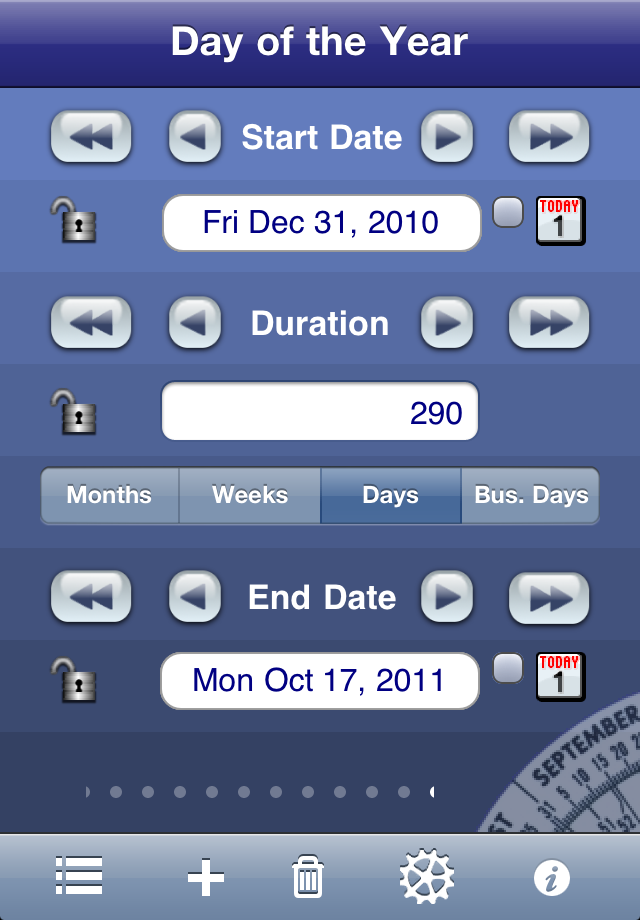
Task: Open the list view in the toolbar
Action: (x=79, y=877)
